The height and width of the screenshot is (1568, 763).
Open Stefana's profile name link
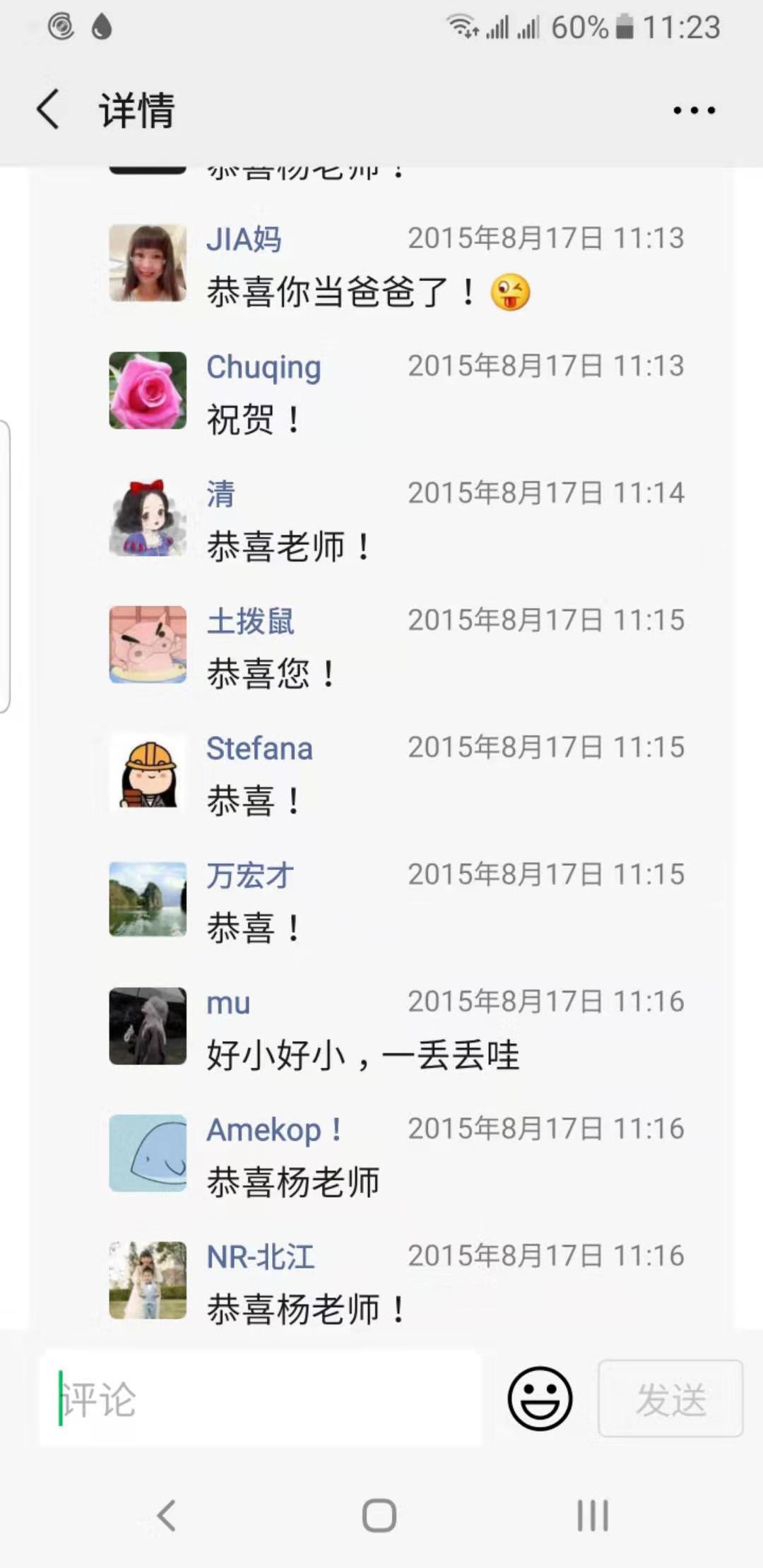[259, 748]
